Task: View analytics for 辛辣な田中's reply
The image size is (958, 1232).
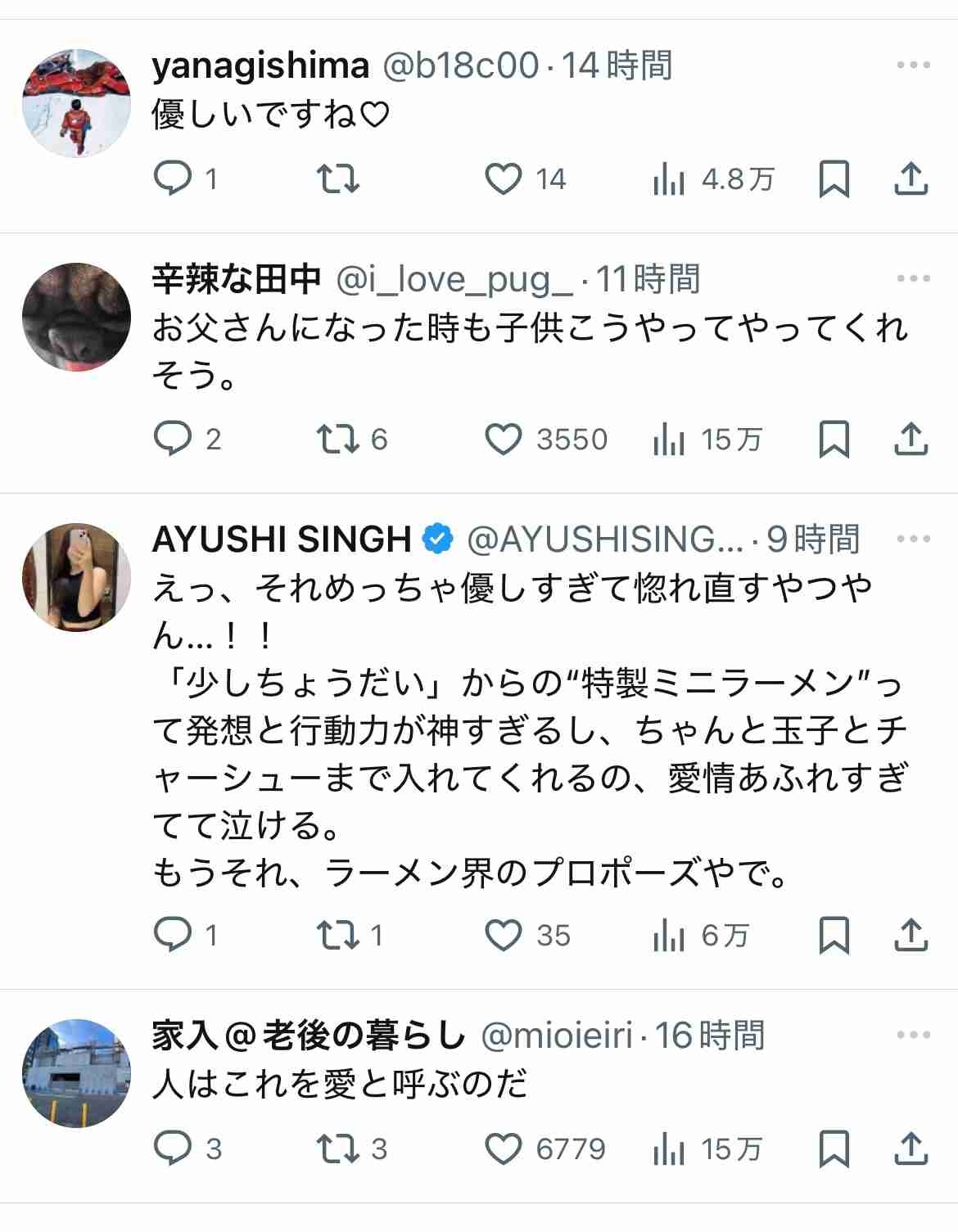Action: (x=668, y=440)
